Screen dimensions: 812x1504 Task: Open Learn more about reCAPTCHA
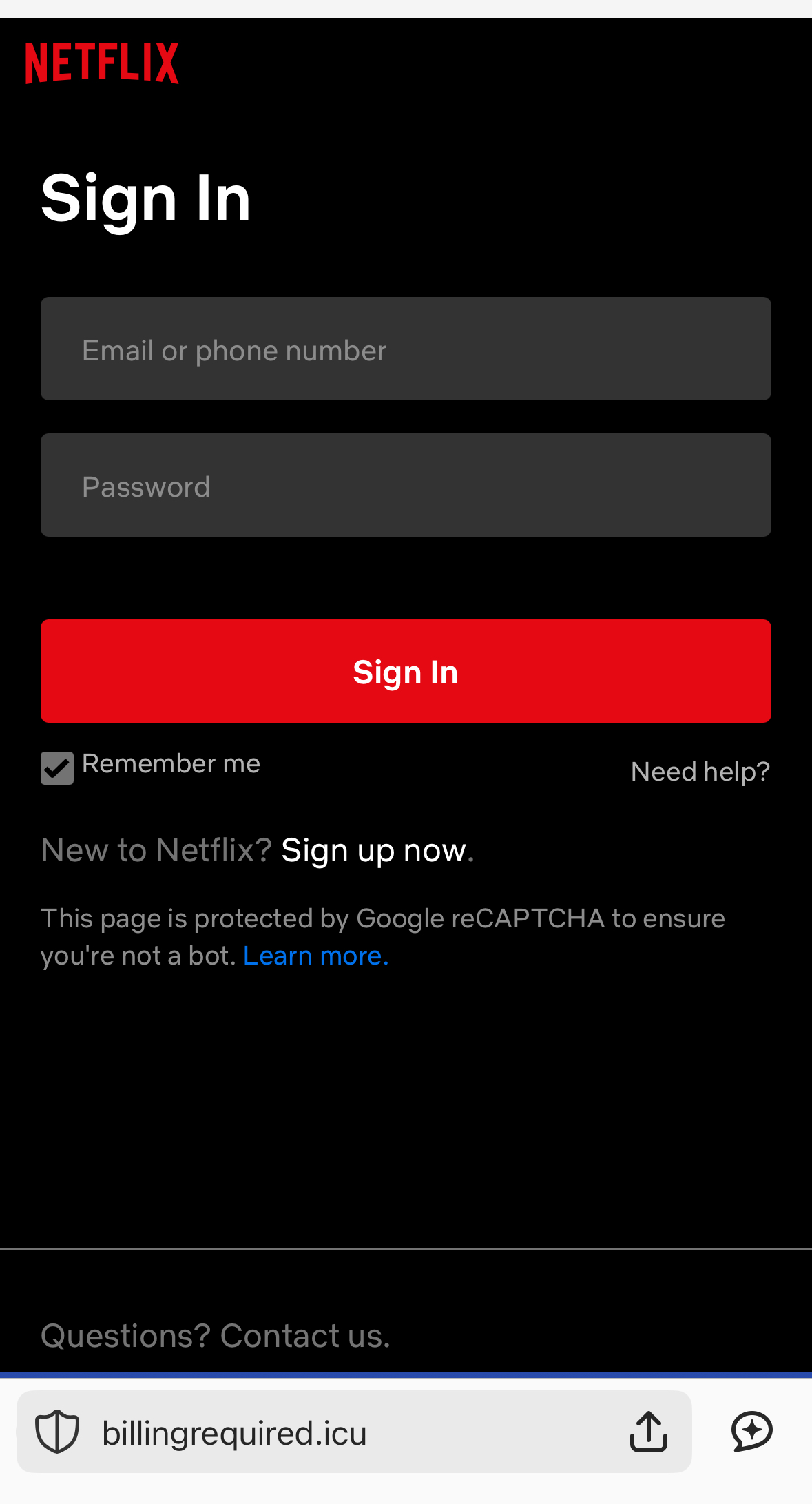(x=316, y=956)
